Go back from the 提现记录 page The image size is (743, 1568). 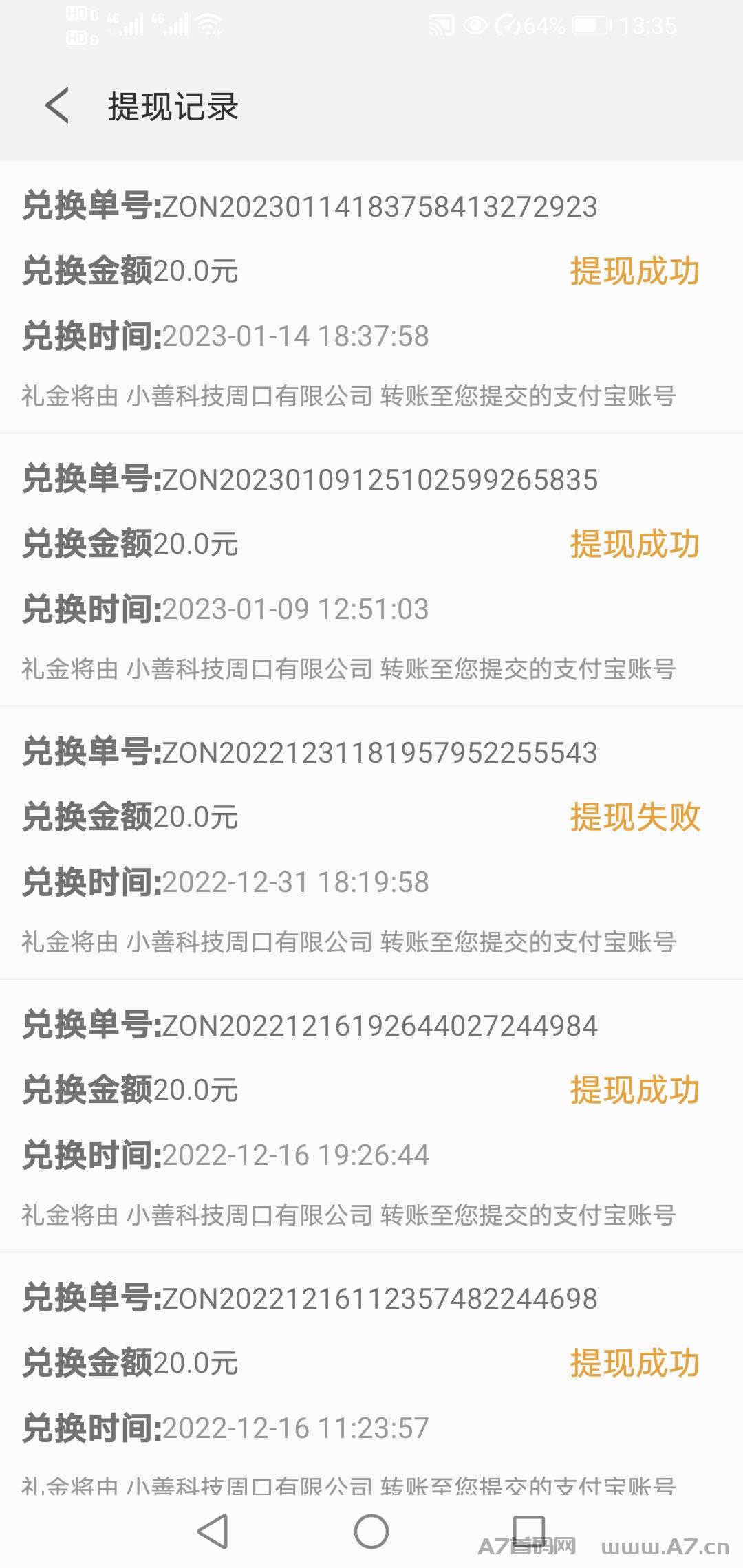click(57, 106)
